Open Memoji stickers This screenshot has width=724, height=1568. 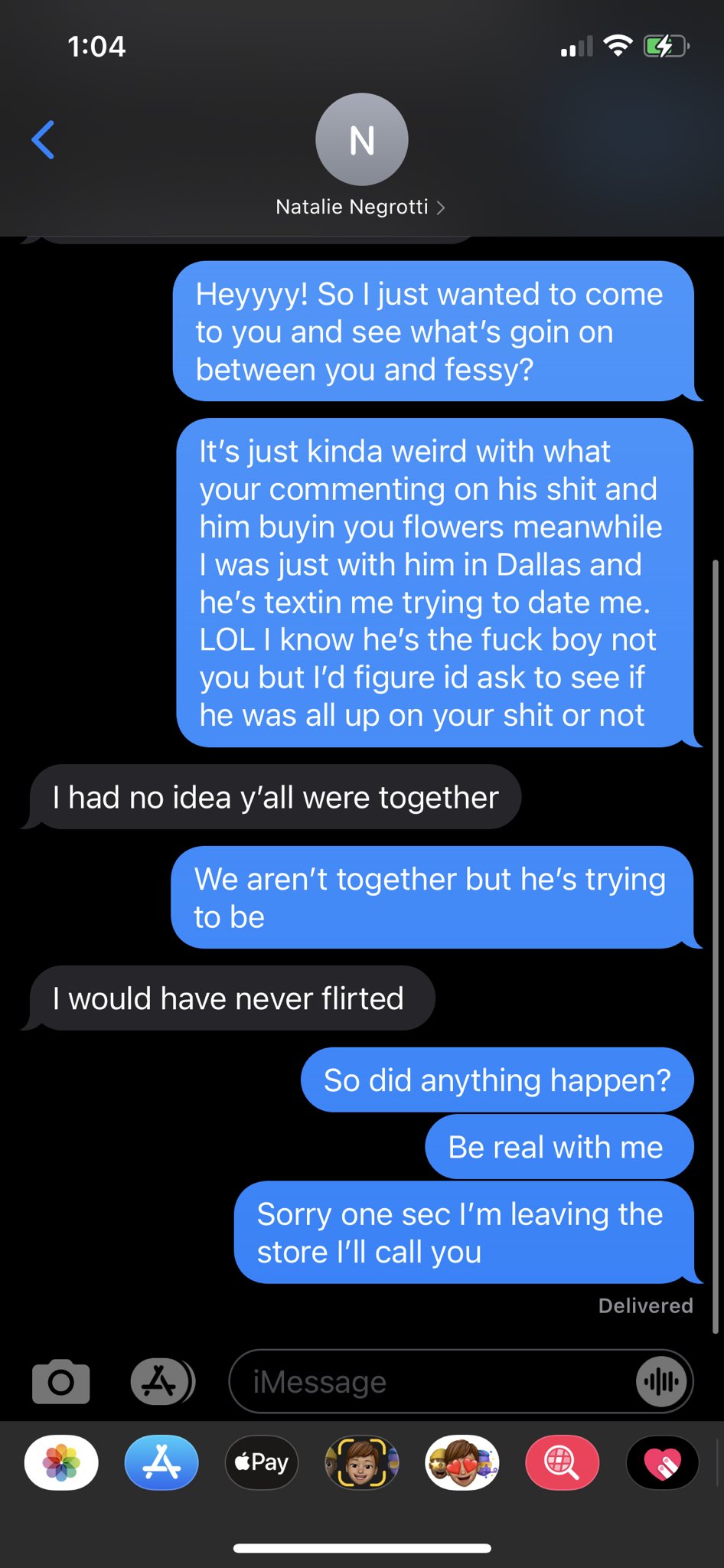[x=462, y=1462]
